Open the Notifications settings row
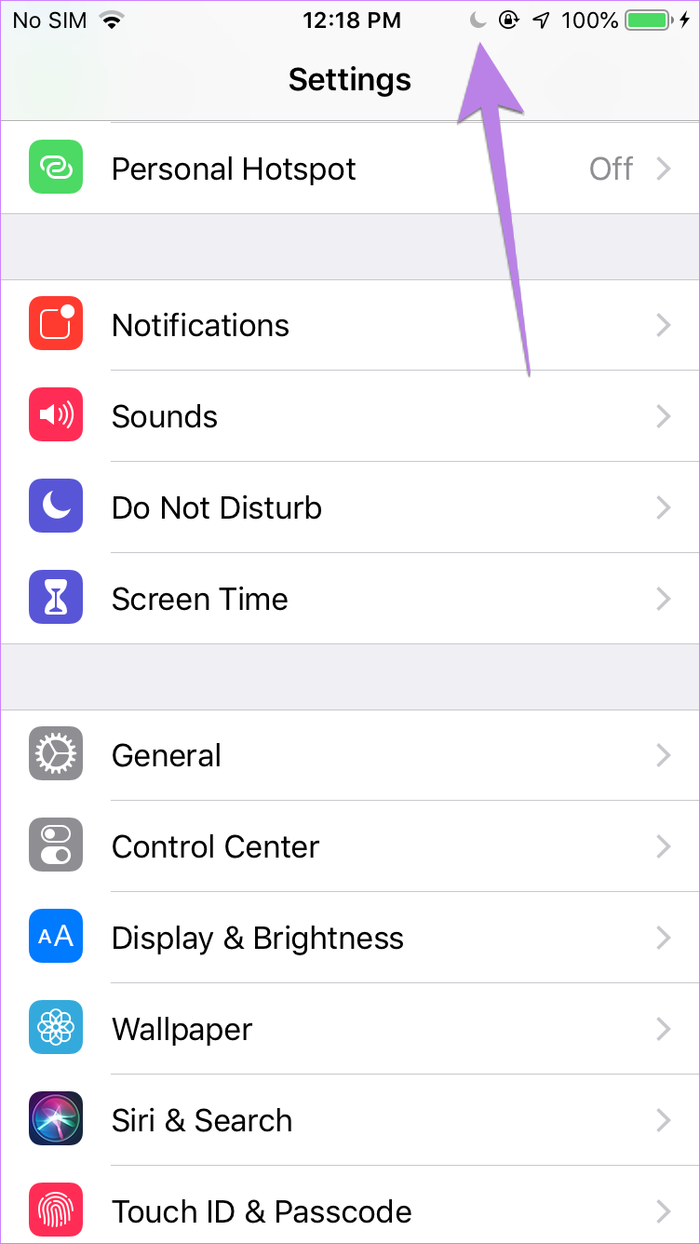This screenshot has height=1244, width=700. [x=350, y=325]
